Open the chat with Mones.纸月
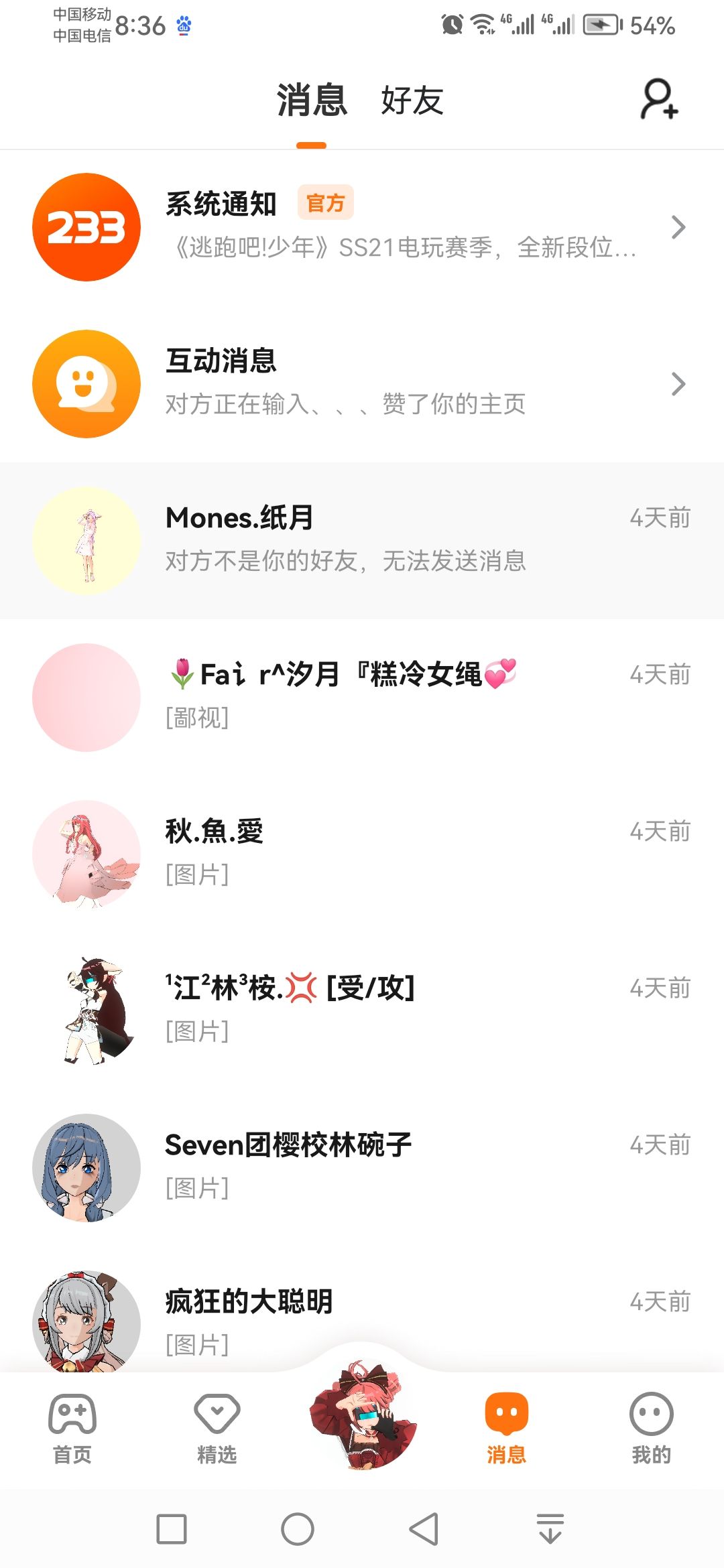The image size is (724, 1568). 362,540
